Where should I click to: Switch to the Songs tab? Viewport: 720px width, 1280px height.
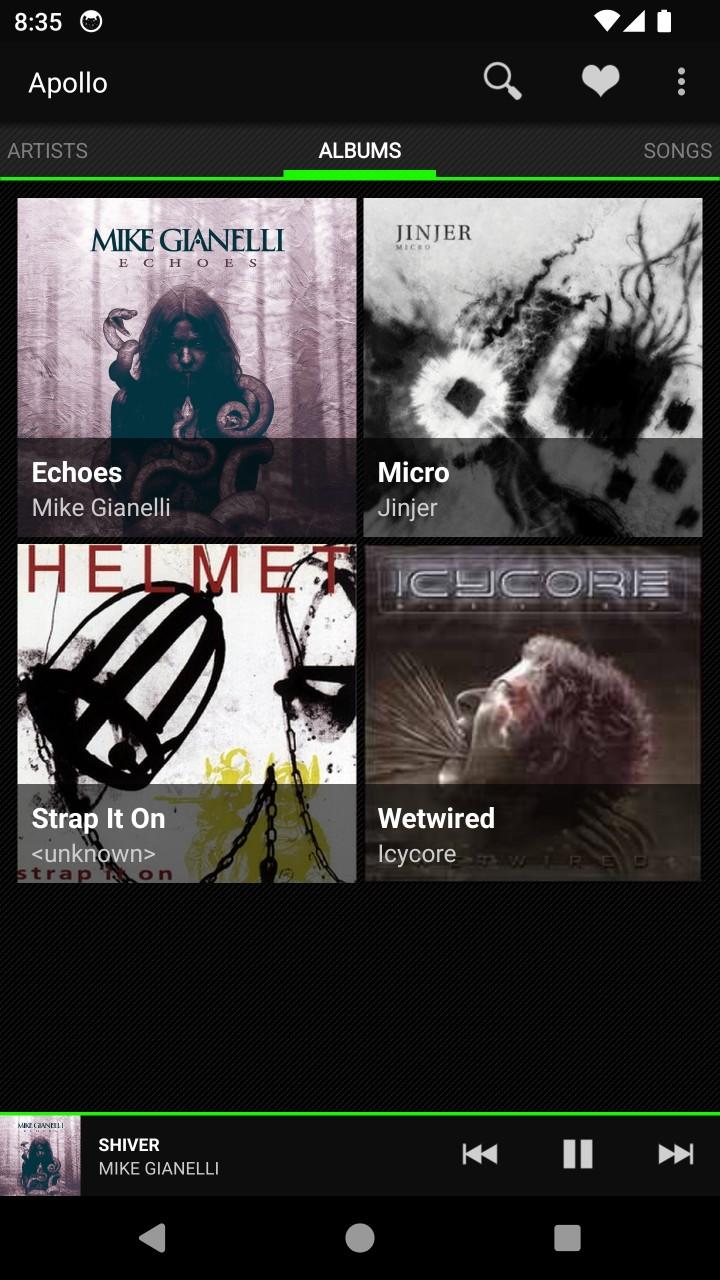pyautogui.click(x=677, y=151)
